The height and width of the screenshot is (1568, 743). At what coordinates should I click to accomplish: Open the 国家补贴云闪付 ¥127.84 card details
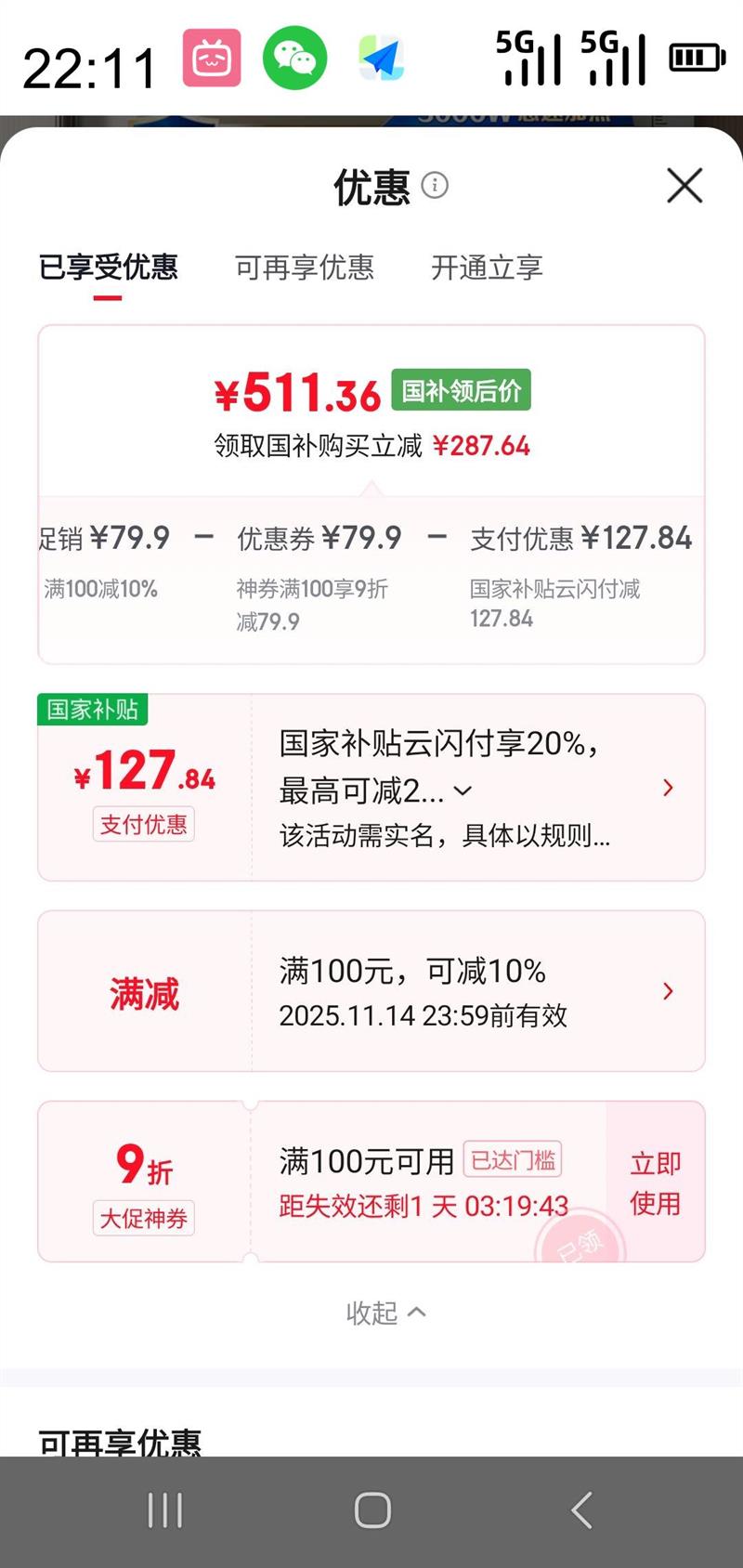[668, 788]
